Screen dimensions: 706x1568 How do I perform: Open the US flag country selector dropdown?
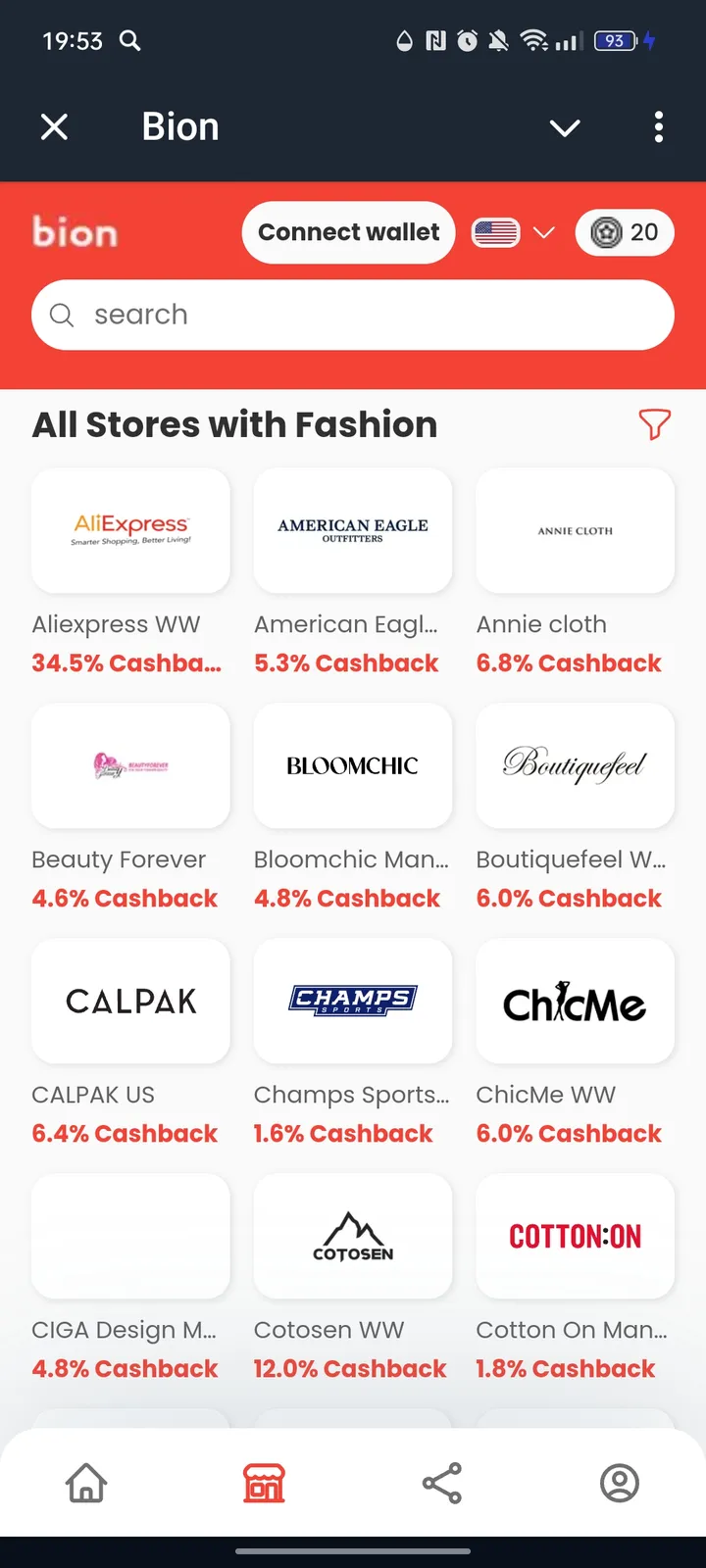(496, 232)
